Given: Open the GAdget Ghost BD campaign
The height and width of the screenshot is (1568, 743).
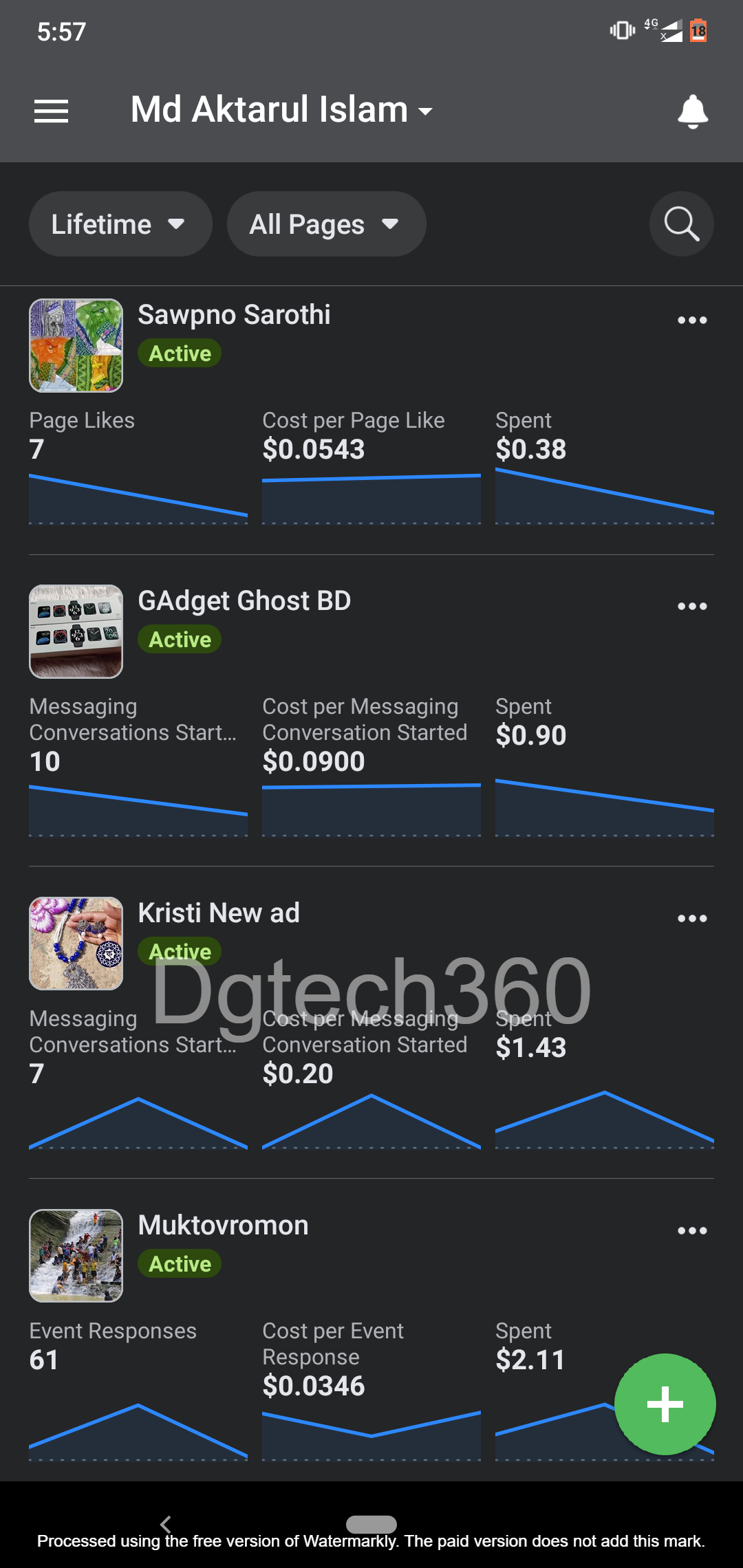Looking at the screenshot, I should (244, 601).
